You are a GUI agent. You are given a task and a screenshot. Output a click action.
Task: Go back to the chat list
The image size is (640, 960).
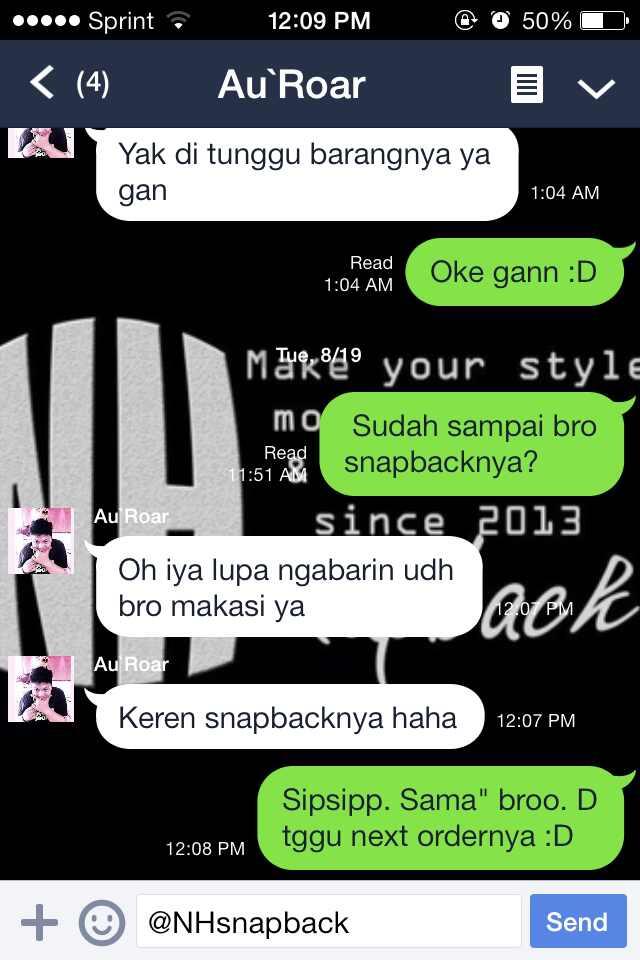[x=42, y=84]
